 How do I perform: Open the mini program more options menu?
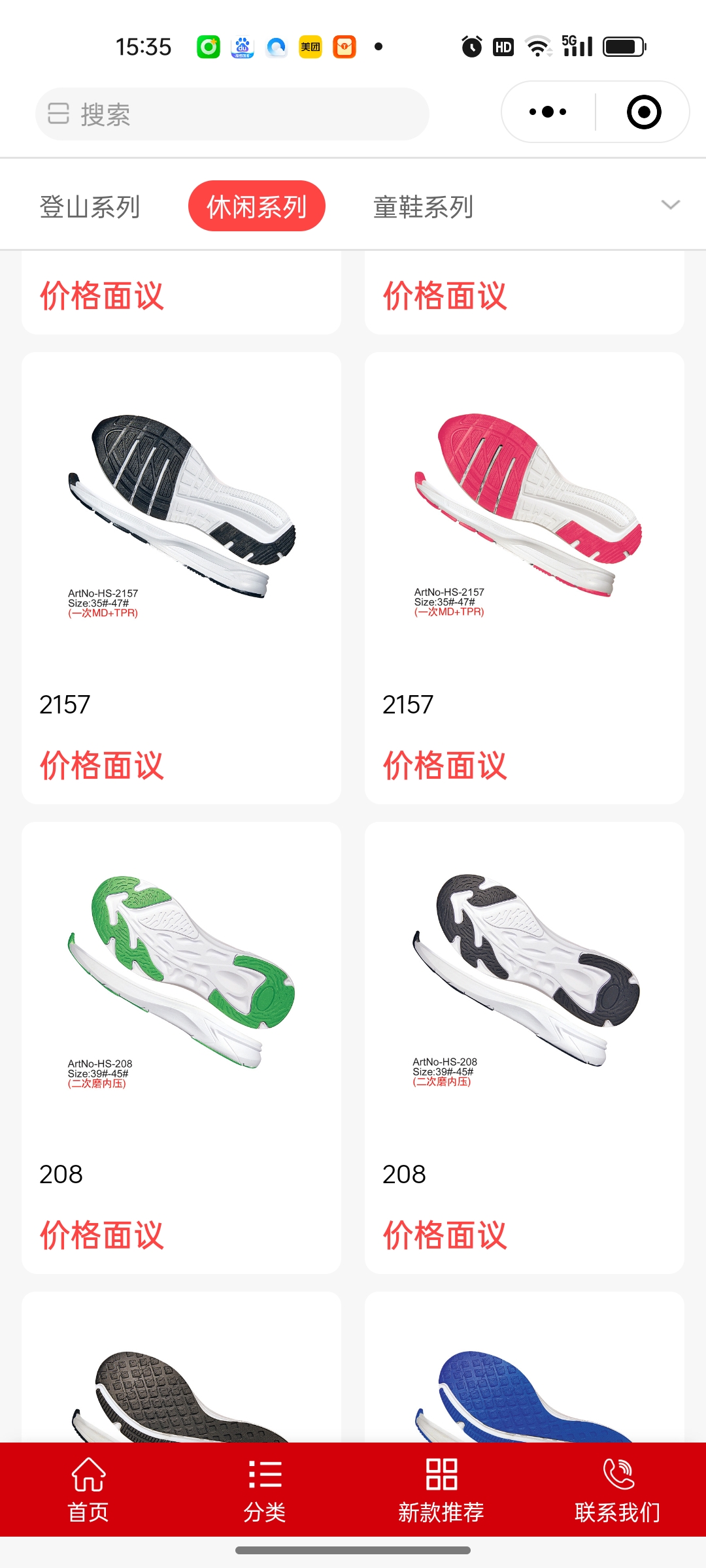pos(548,112)
